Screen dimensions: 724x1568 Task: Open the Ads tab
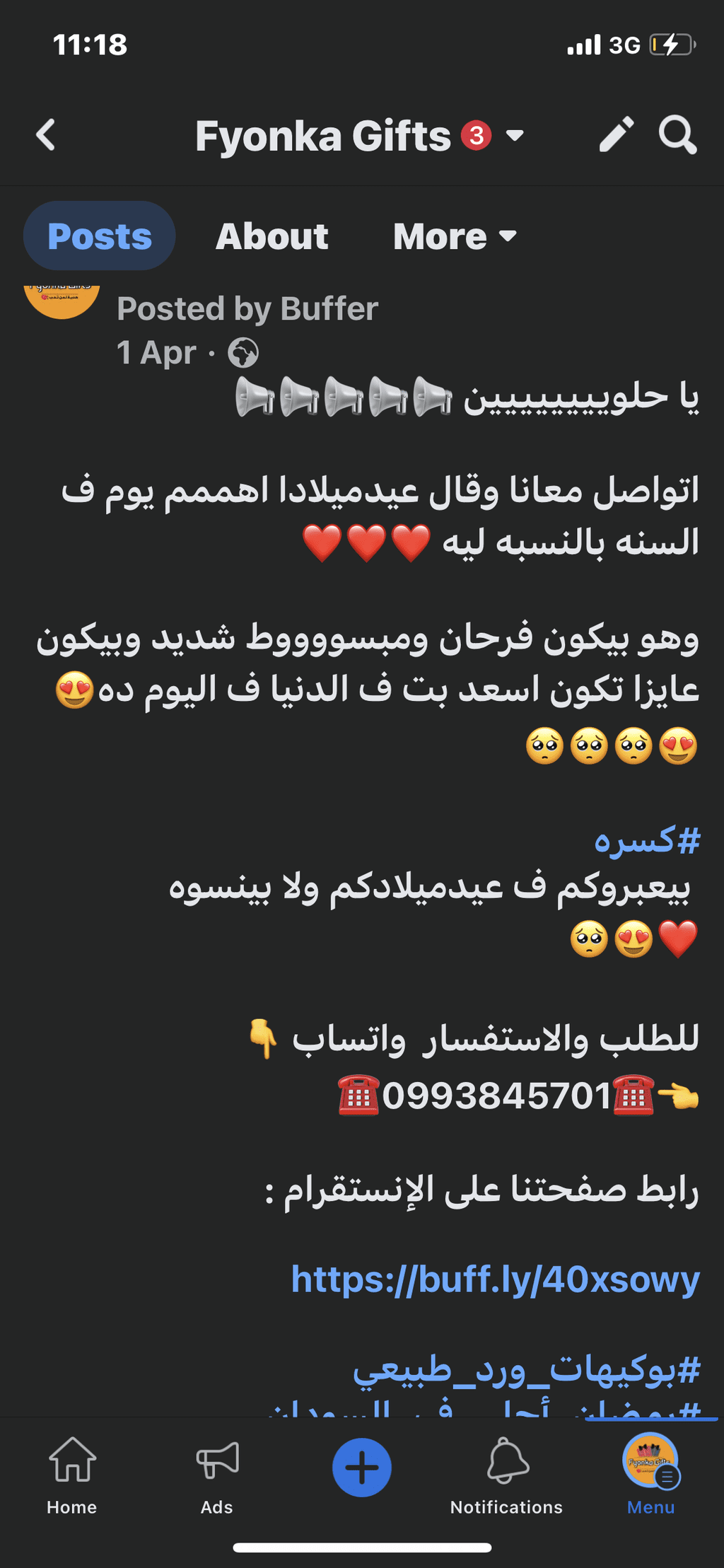(217, 1476)
